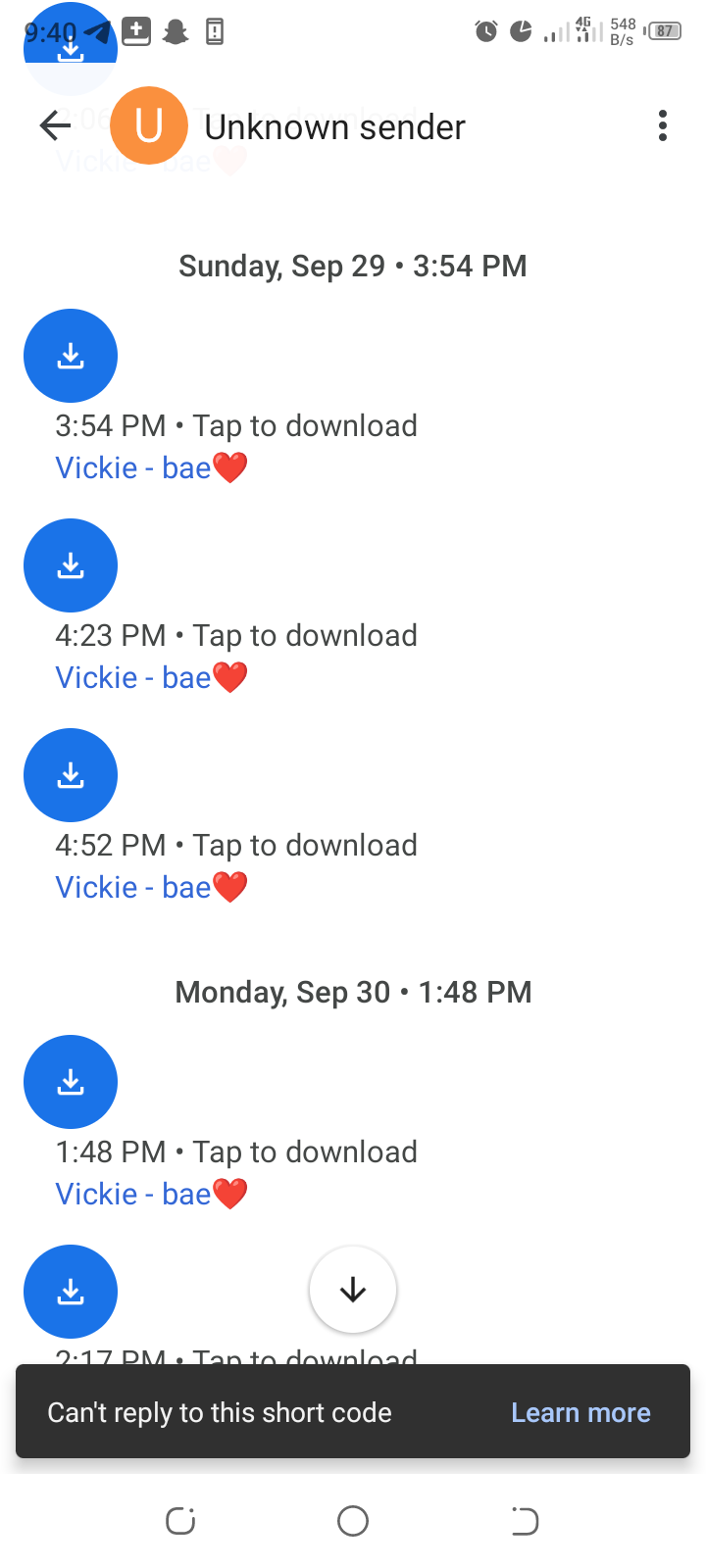The height and width of the screenshot is (1568, 706).
Task: Open recent apps from navigation bar
Action: 180,1521
